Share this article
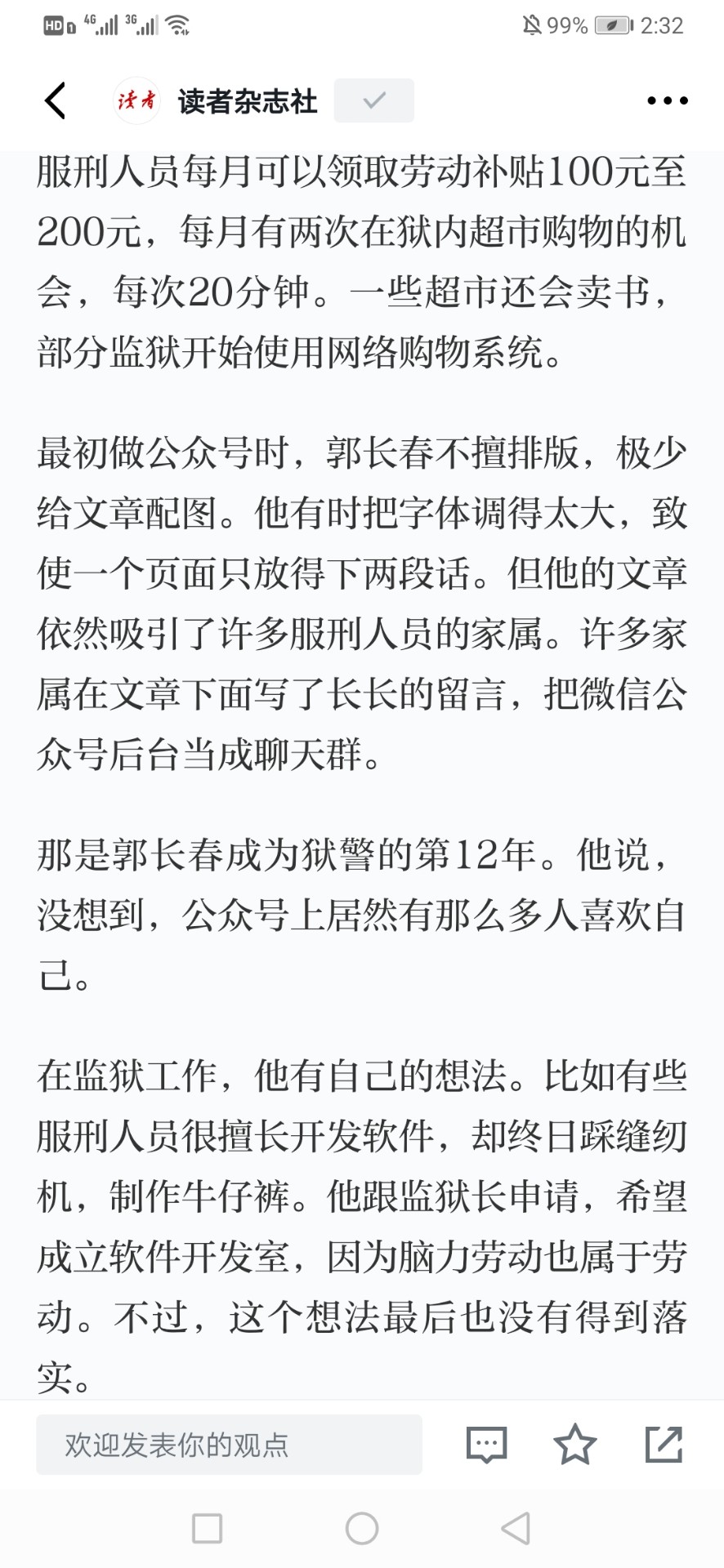Viewport: 724px width, 1568px height. point(664,1444)
